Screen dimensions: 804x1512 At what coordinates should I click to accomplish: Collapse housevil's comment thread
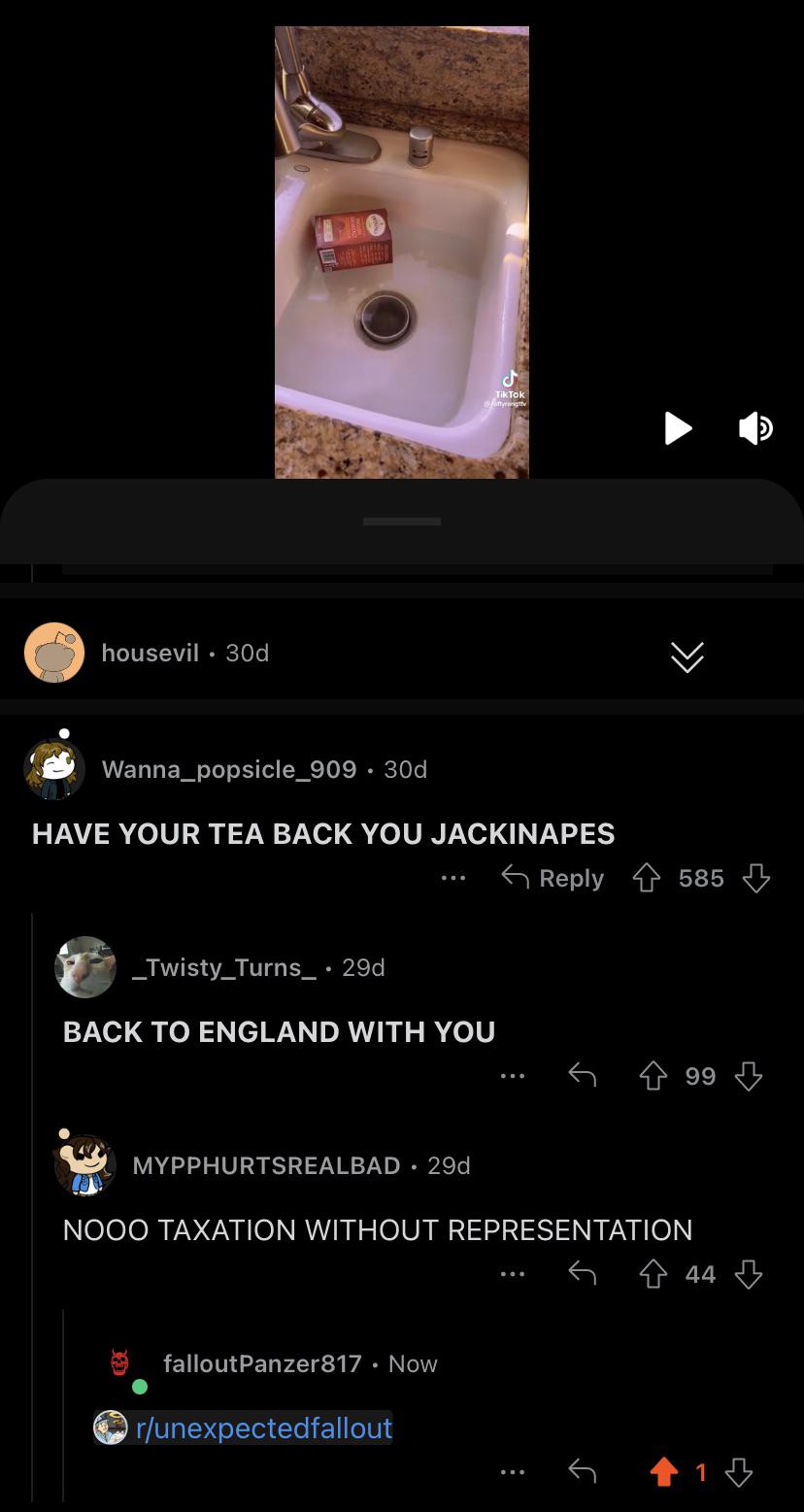click(687, 656)
